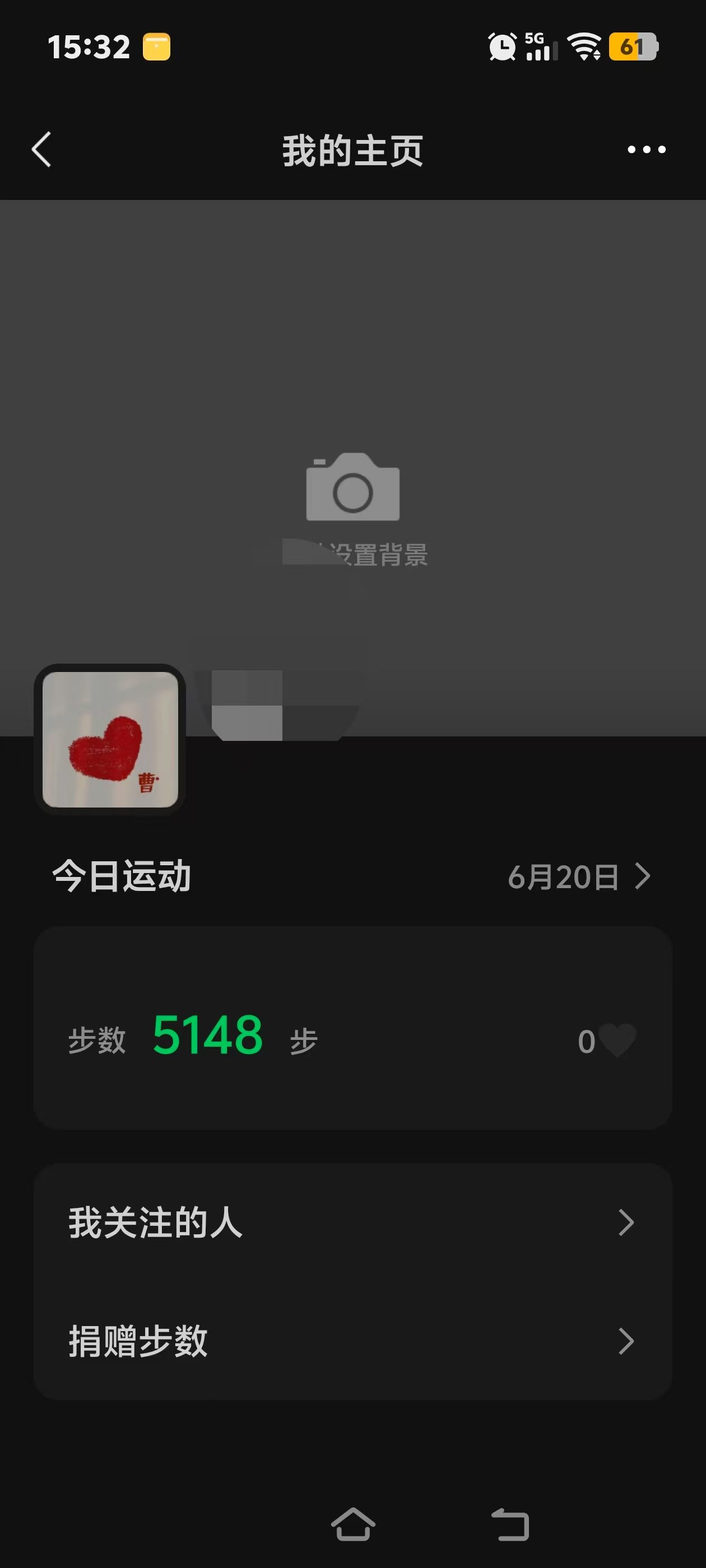Open 捐赠步数 page
The height and width of the screenshot is (1568, 706).
(x=352, y=1341)
